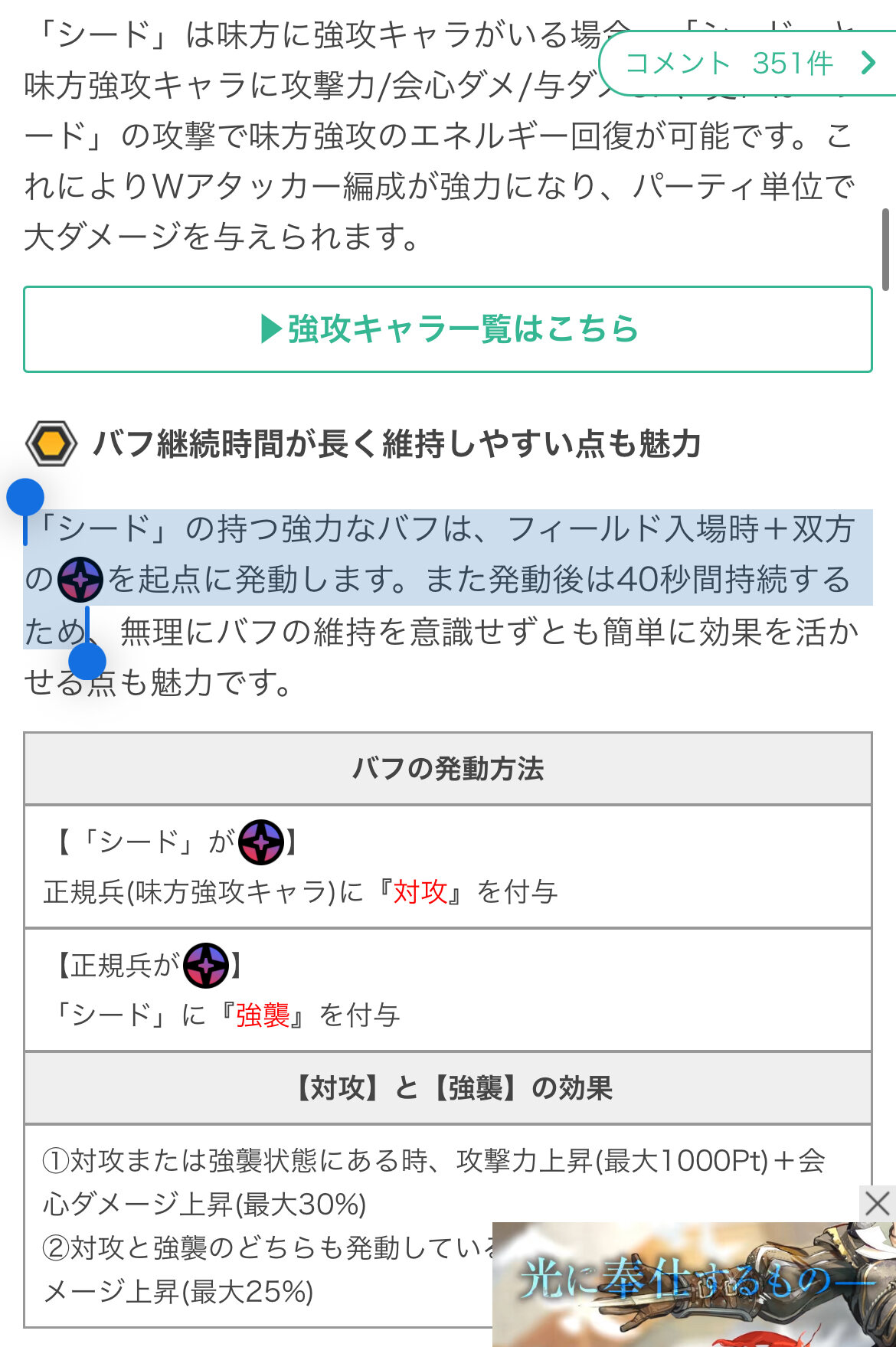
Task: Open the 強攻キャラ一覧はこちら link
Action: 448,329
